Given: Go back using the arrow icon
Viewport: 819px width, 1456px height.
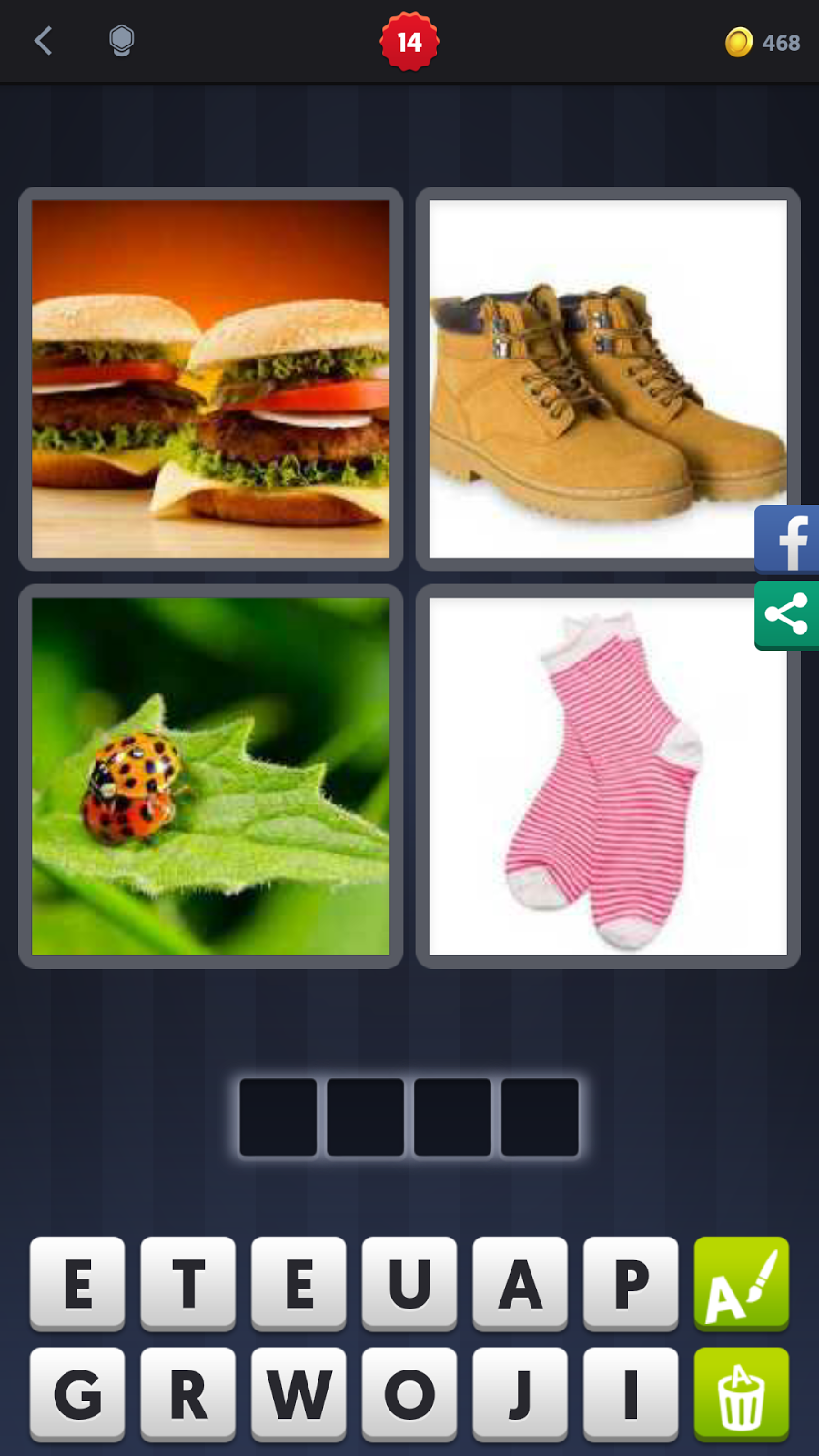Looking at the screenshot, I should 43,41.
